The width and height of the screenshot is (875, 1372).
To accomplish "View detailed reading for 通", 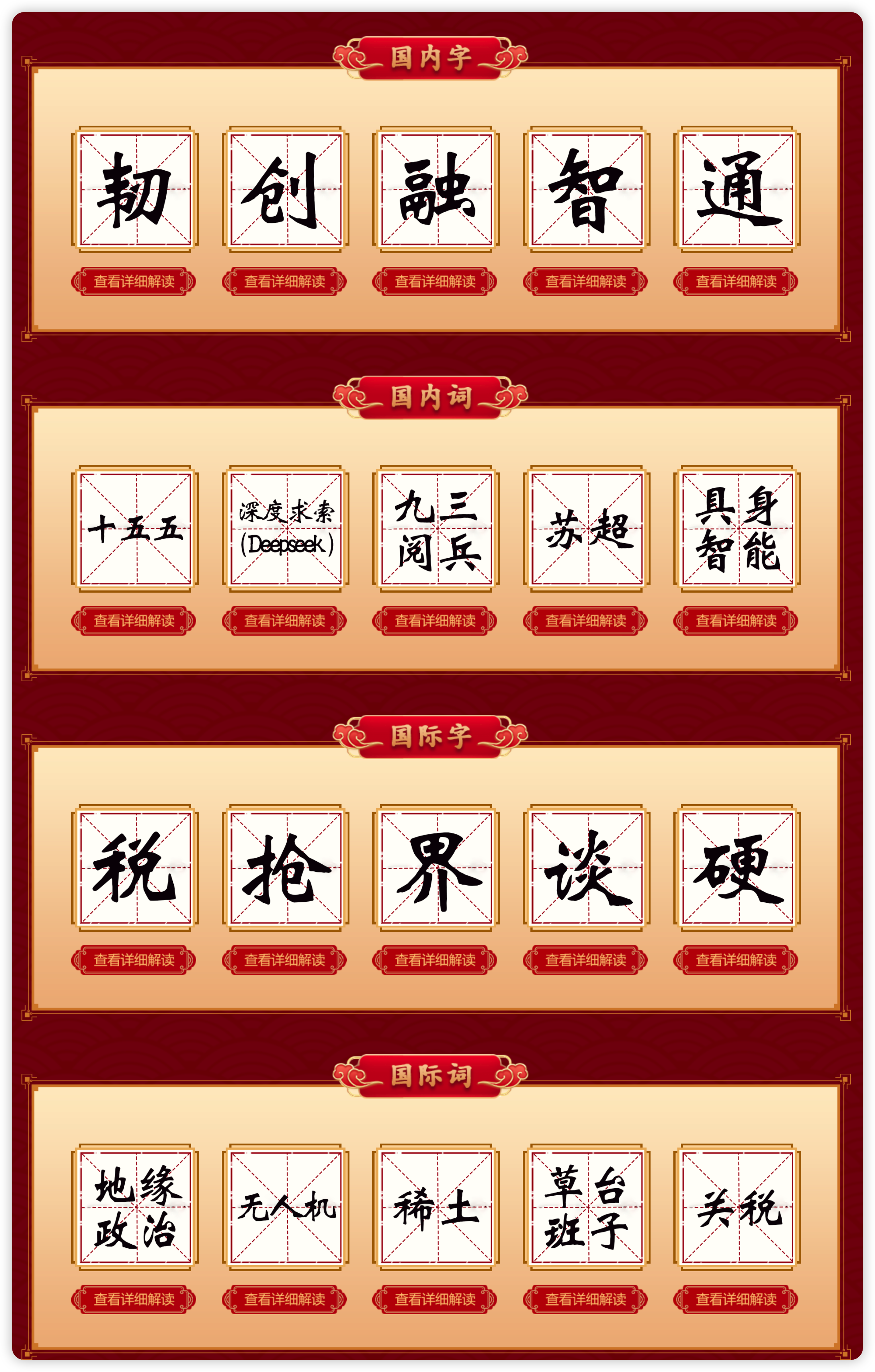I will click(x=736, y=282).
